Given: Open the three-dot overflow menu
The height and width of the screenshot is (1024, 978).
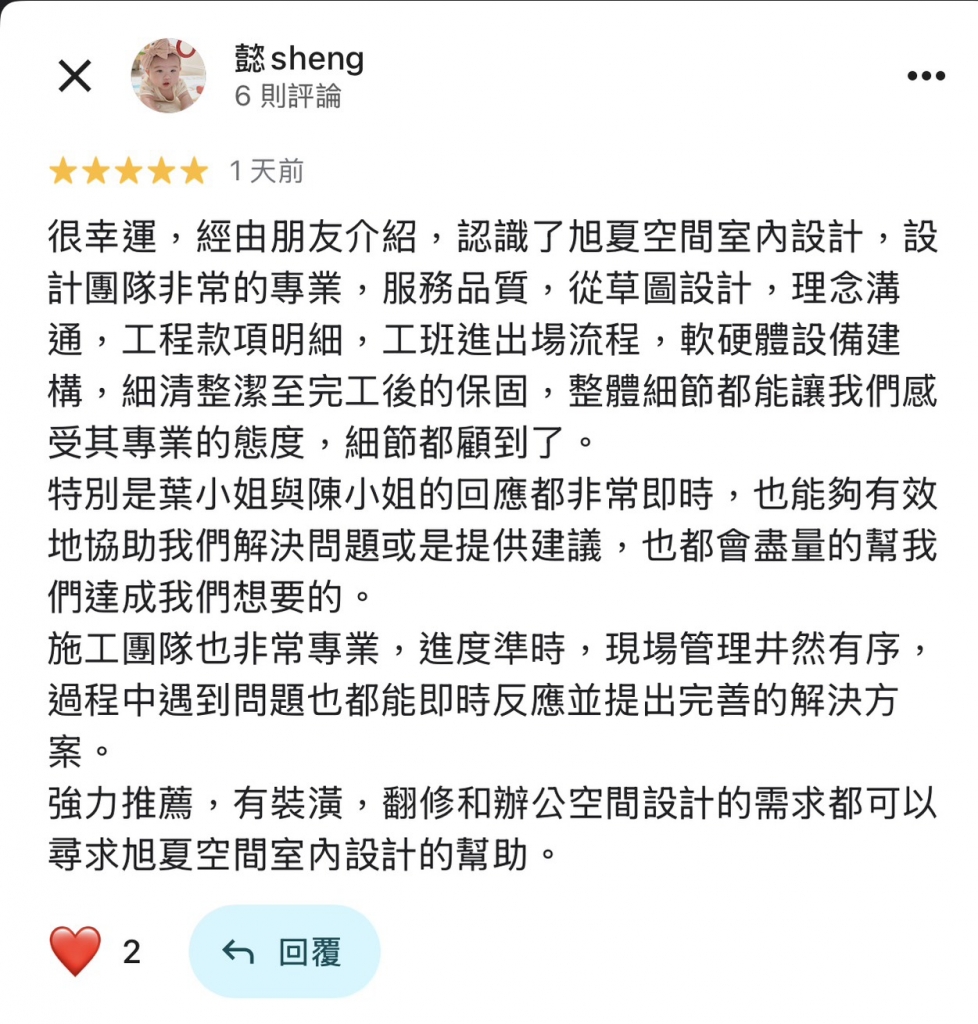Looking at the screenshot, I should coord(924,76).
